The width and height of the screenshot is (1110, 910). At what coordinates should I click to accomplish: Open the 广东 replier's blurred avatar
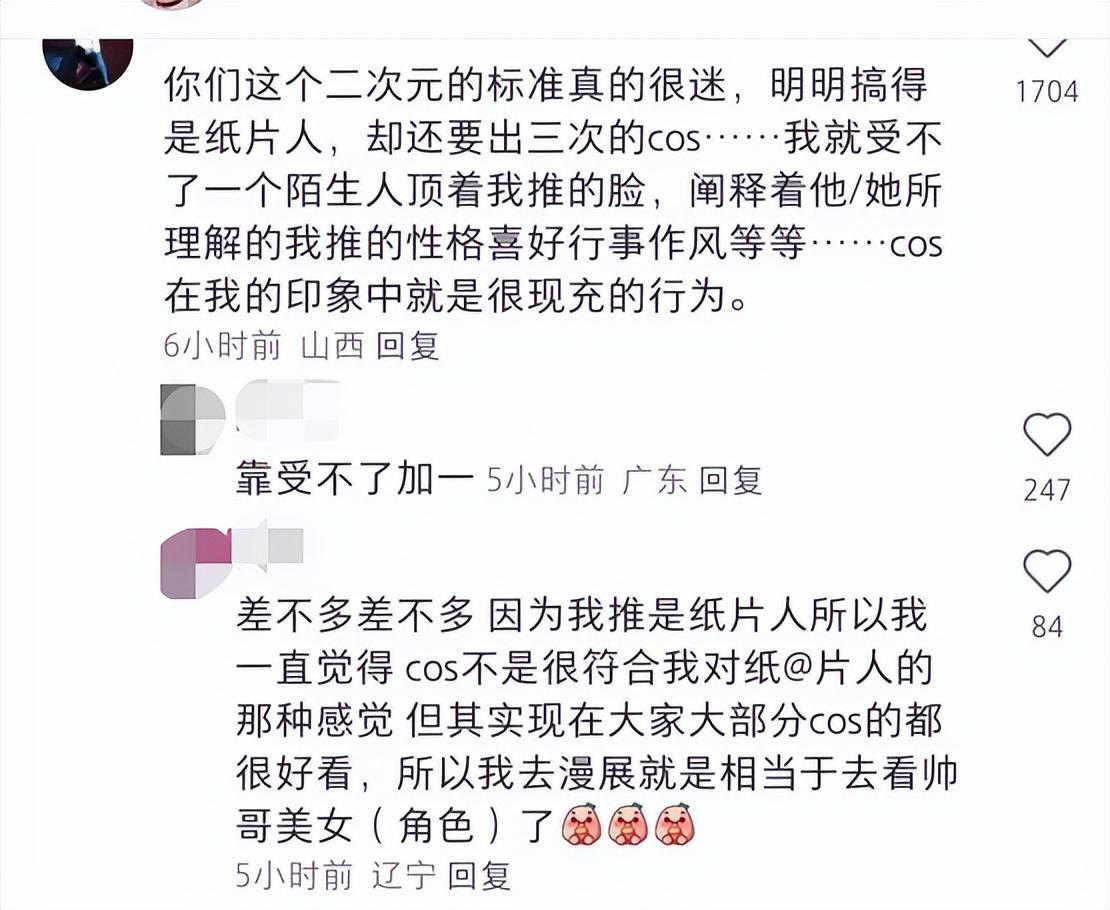(x=193, y=418)
